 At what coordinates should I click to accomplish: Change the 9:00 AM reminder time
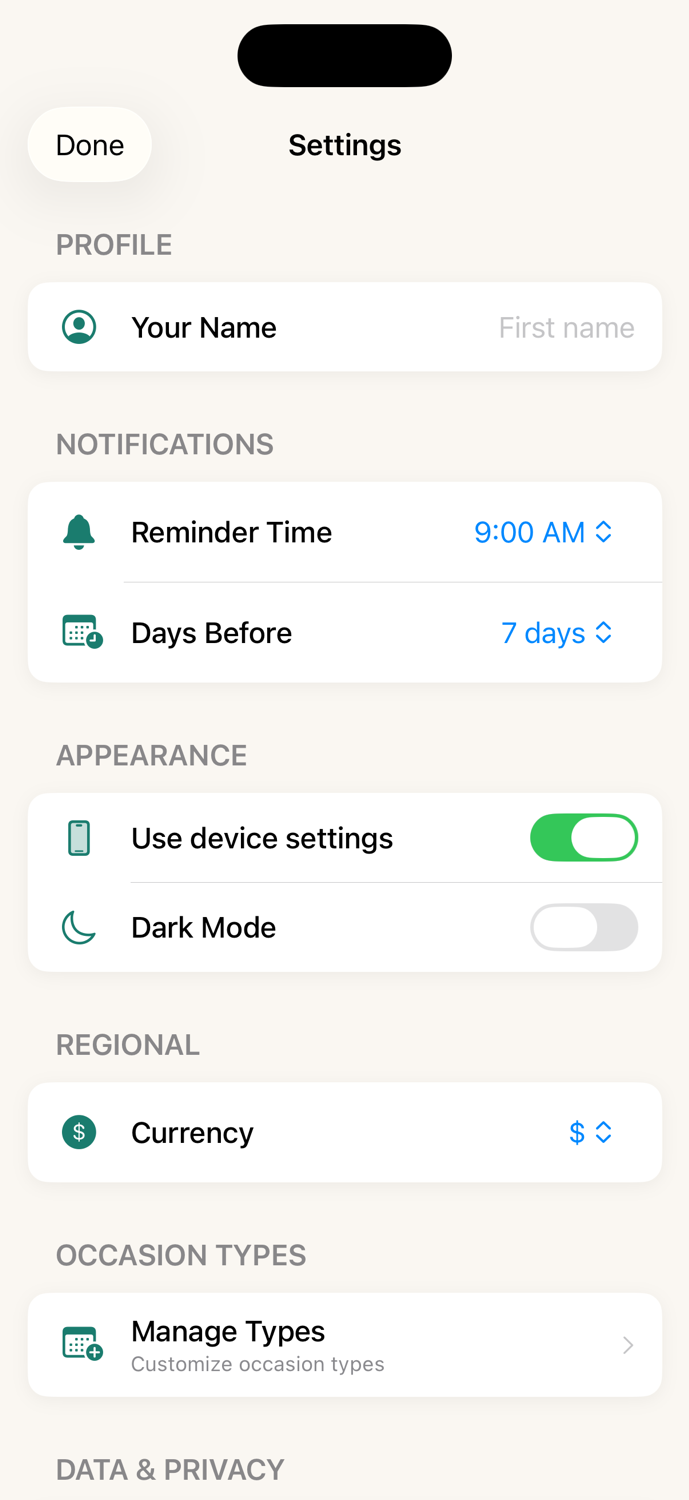(542, 532)
